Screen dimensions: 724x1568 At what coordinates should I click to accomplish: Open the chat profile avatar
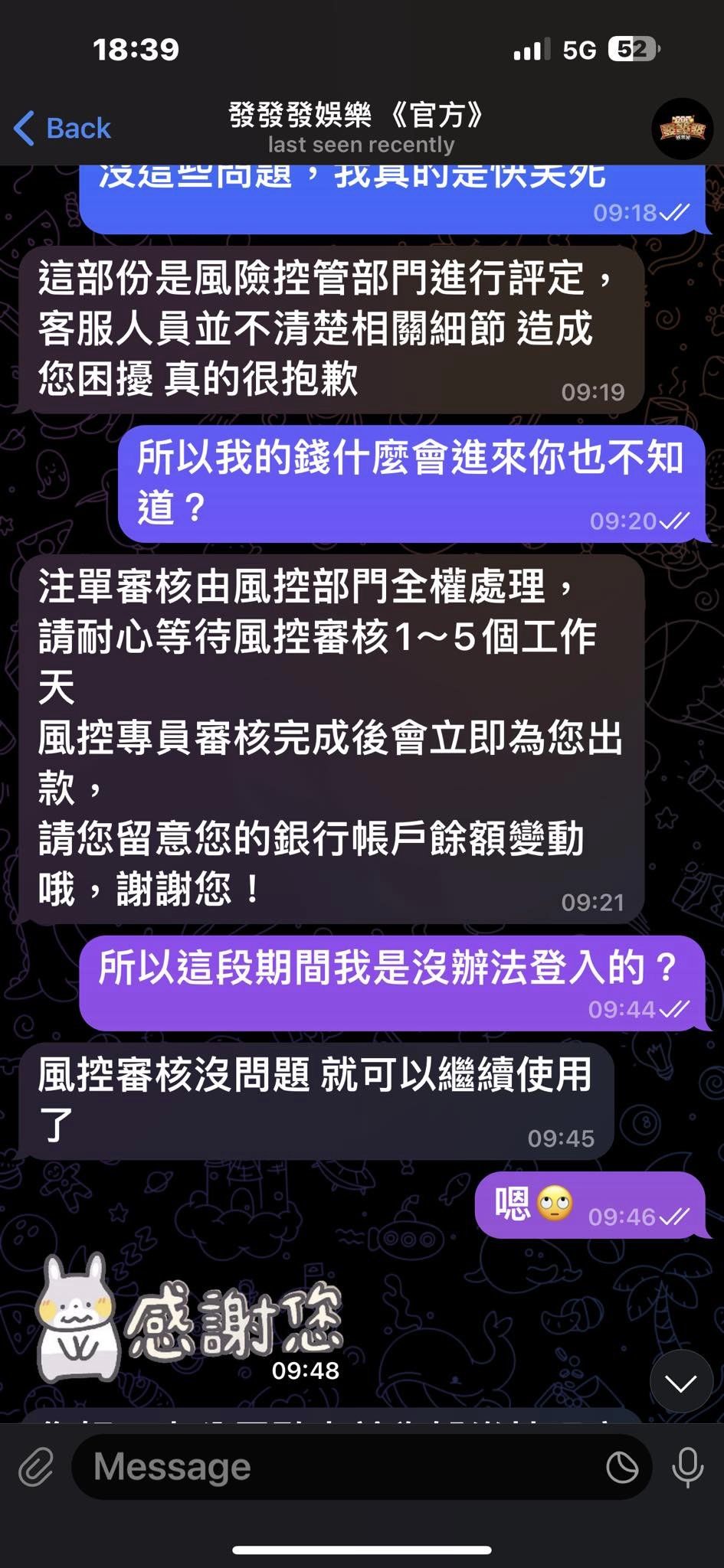pyautogui.click(x=682, y=128)
